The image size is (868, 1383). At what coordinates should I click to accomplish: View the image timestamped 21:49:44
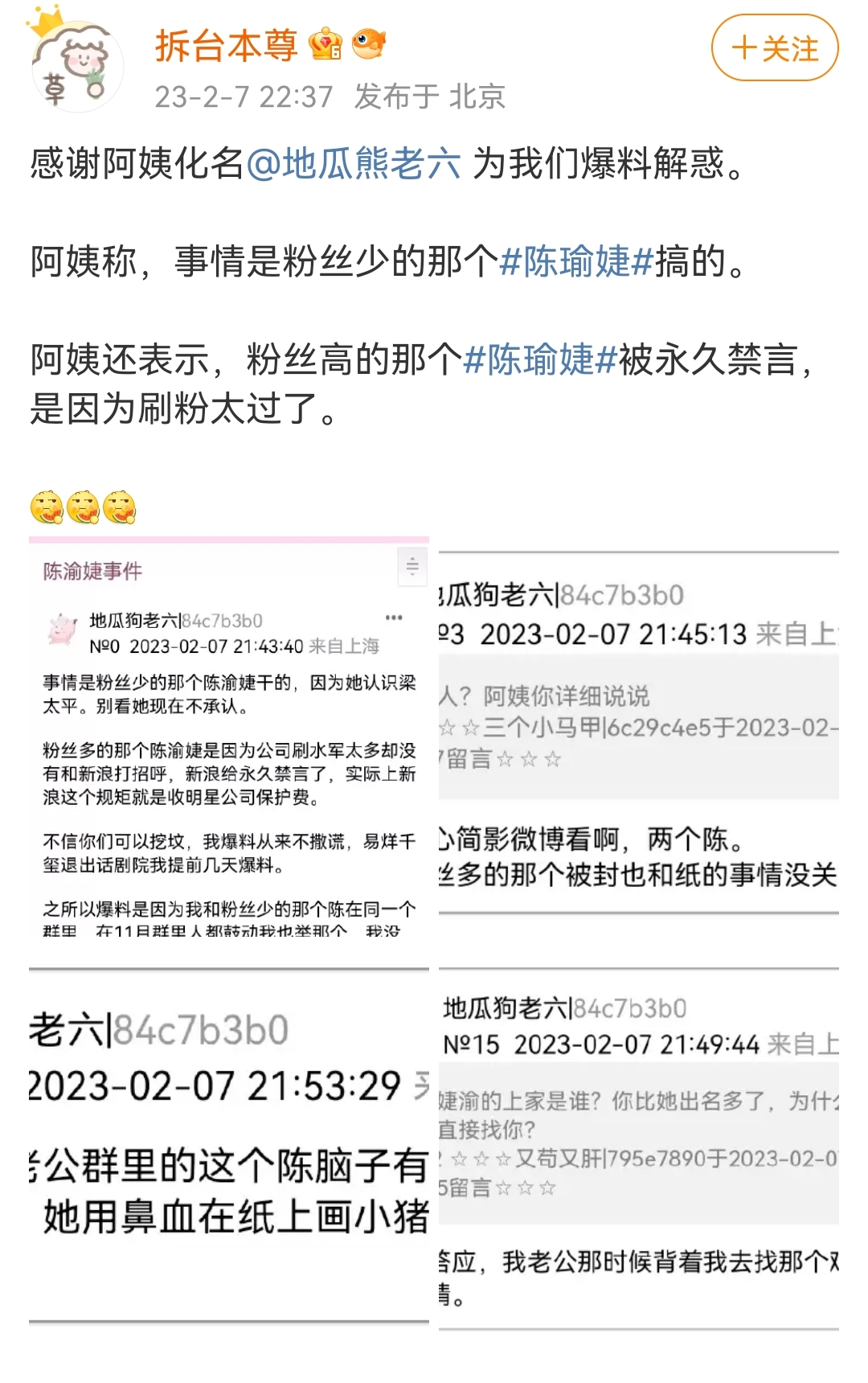[638, 1150]
